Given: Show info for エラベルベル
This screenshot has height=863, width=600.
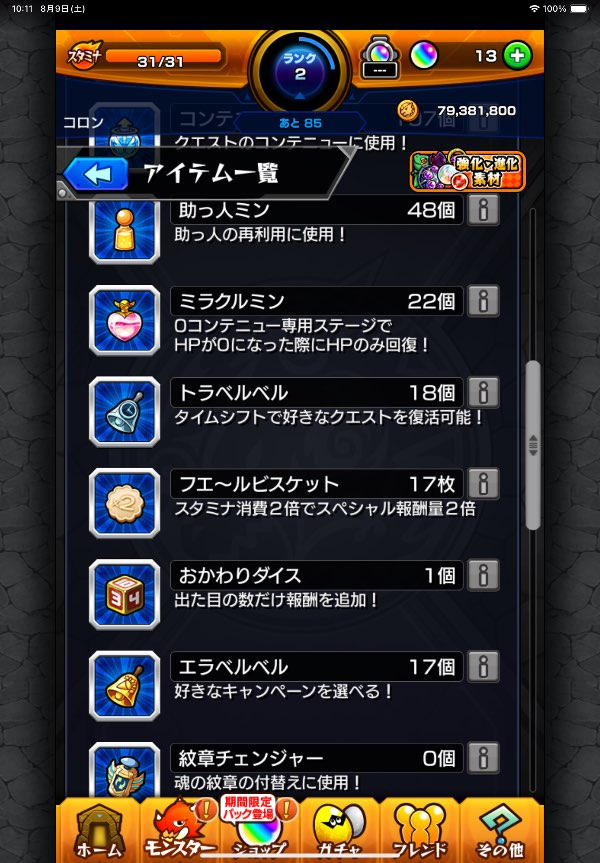Looking at the screenshot, I should tap(483, 666).
